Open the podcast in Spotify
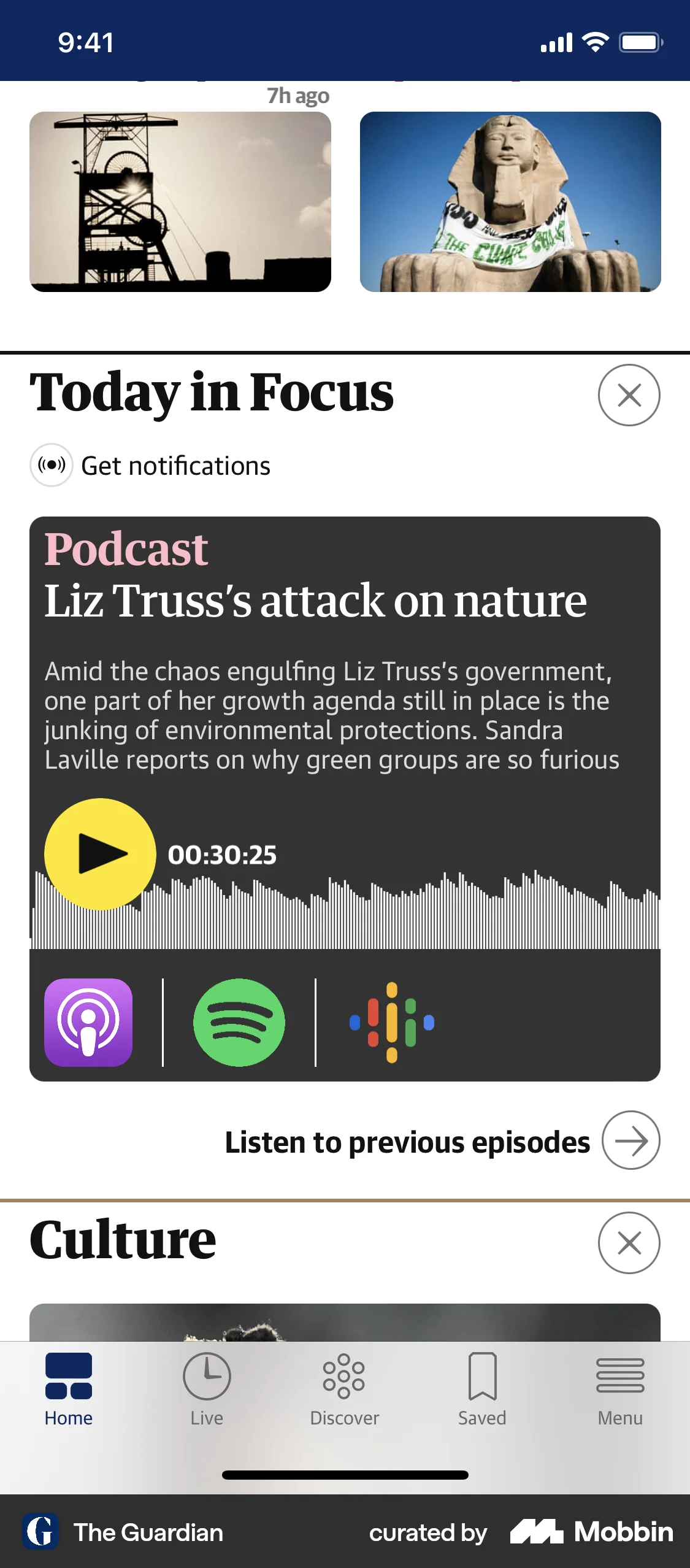This screenshot has height=1568, width=690. (x=239, y=1021)
